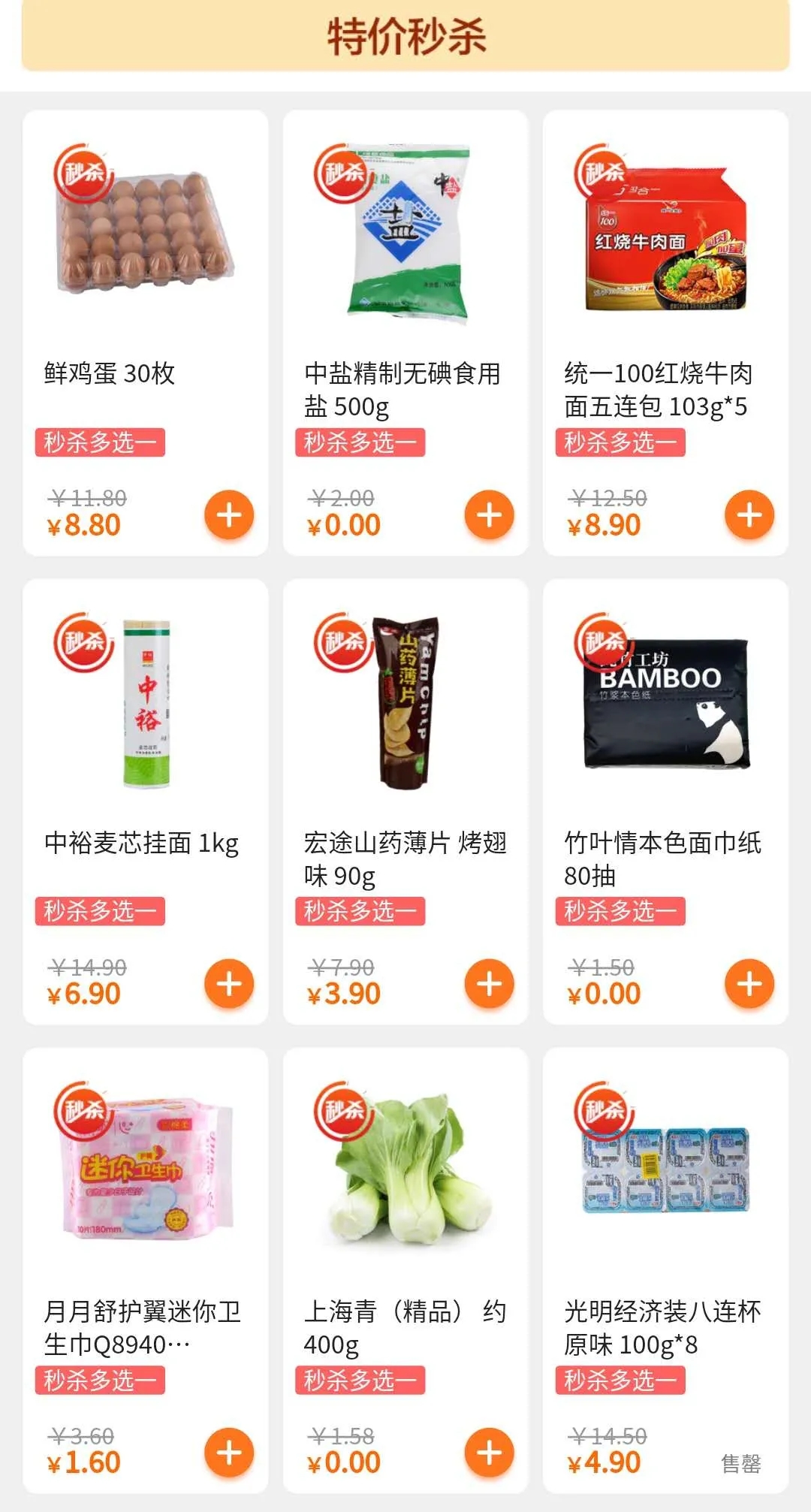Open 宏途山药薄片 product details
This screenshot has width=811, height=1512.
pos(405,702)
